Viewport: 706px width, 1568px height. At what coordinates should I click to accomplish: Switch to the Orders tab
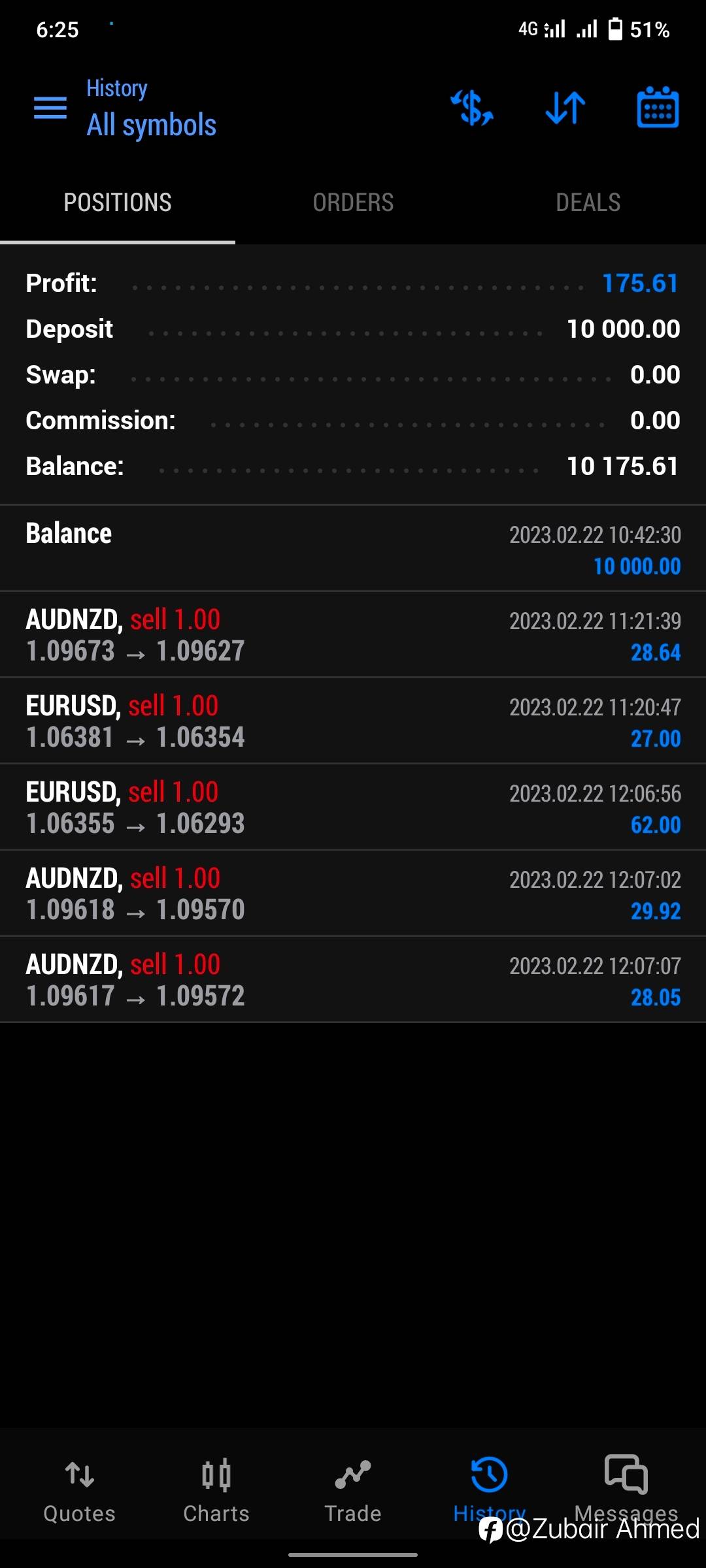coord(353,203)
